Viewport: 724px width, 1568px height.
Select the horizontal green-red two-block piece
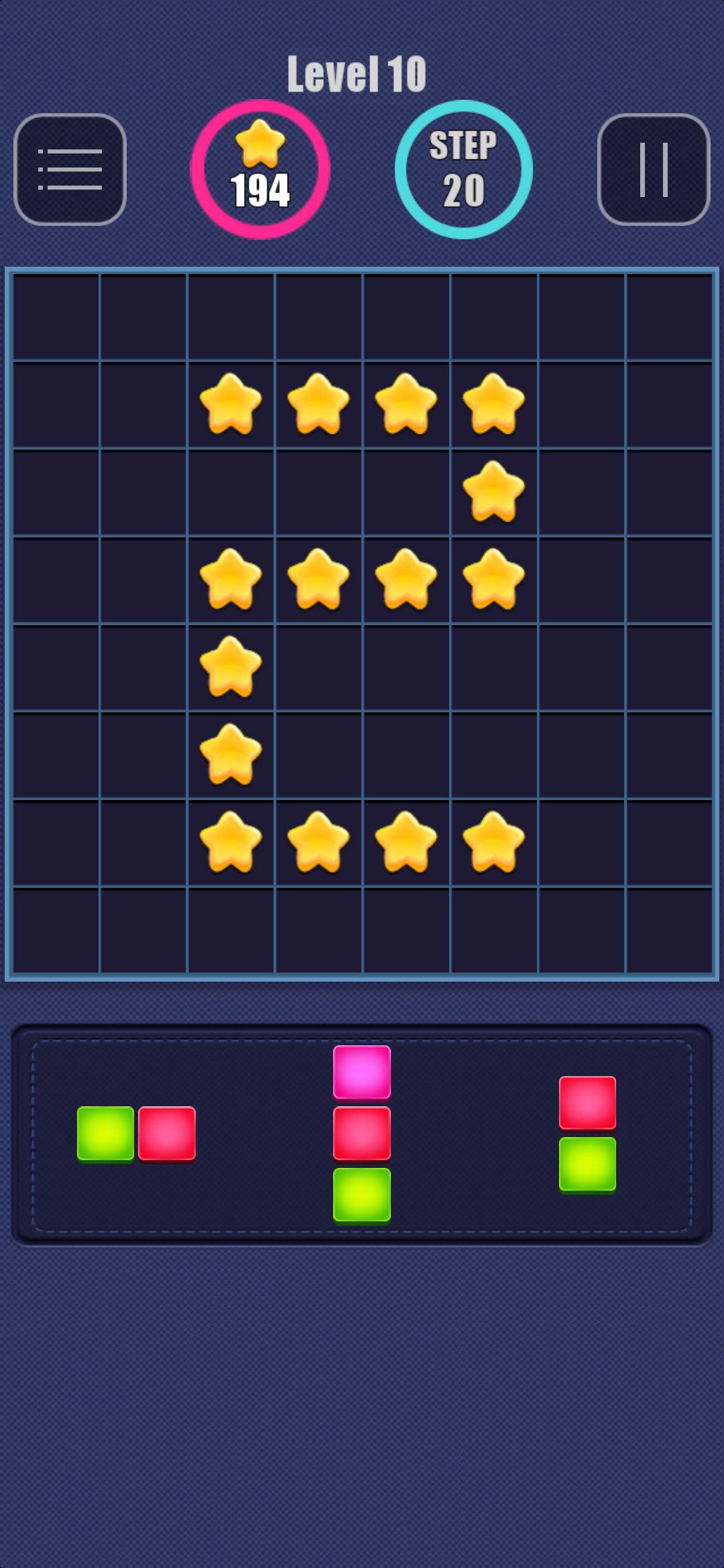tap(136, 1134)
